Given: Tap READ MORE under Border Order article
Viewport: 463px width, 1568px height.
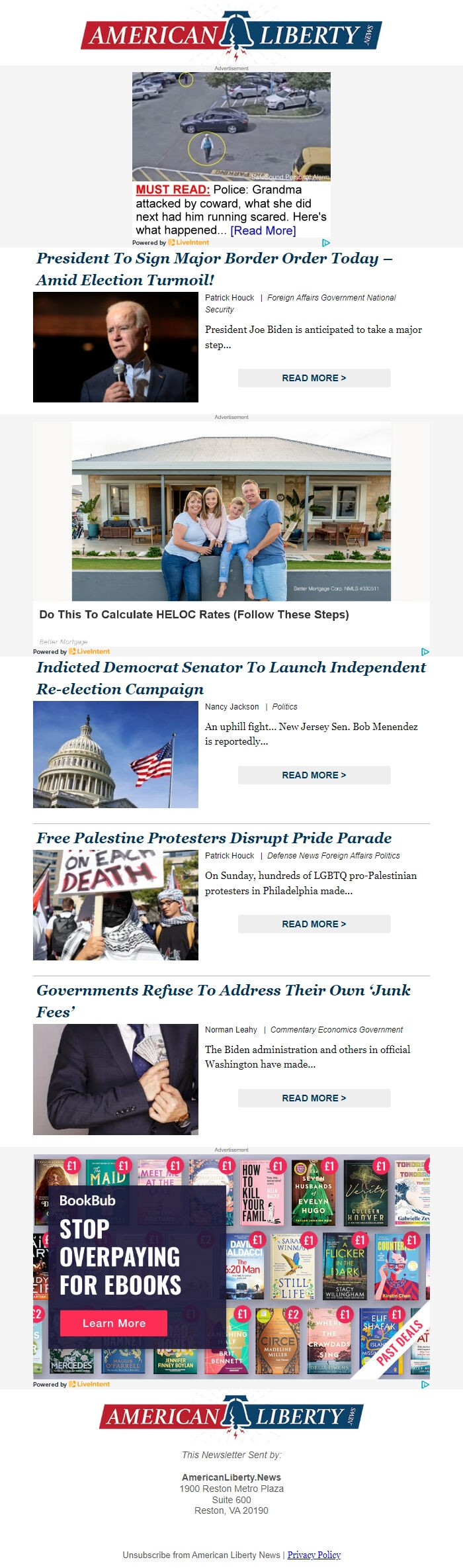Looking at the screenshot, I should point(314,378).
